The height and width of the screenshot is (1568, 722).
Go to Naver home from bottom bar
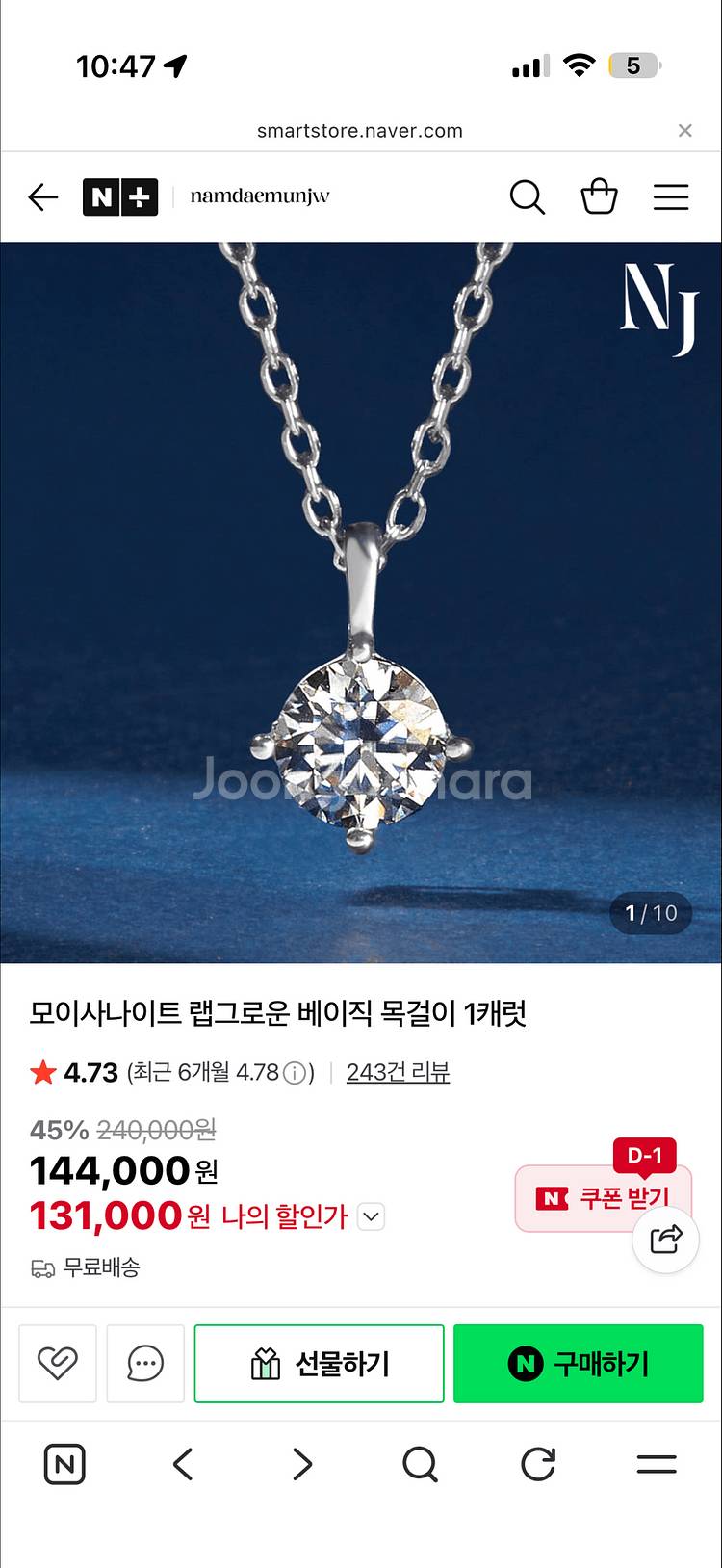(64, 1465)
